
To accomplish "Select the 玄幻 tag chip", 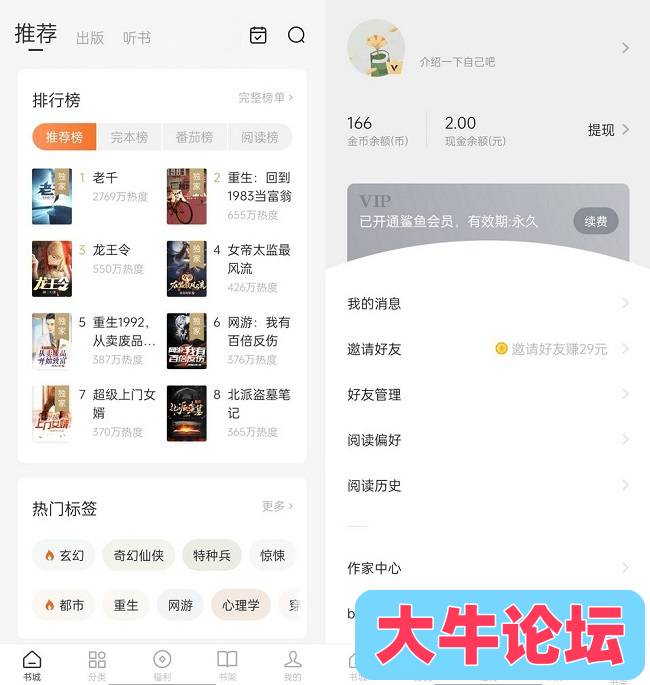I will [x=62, y=555].
